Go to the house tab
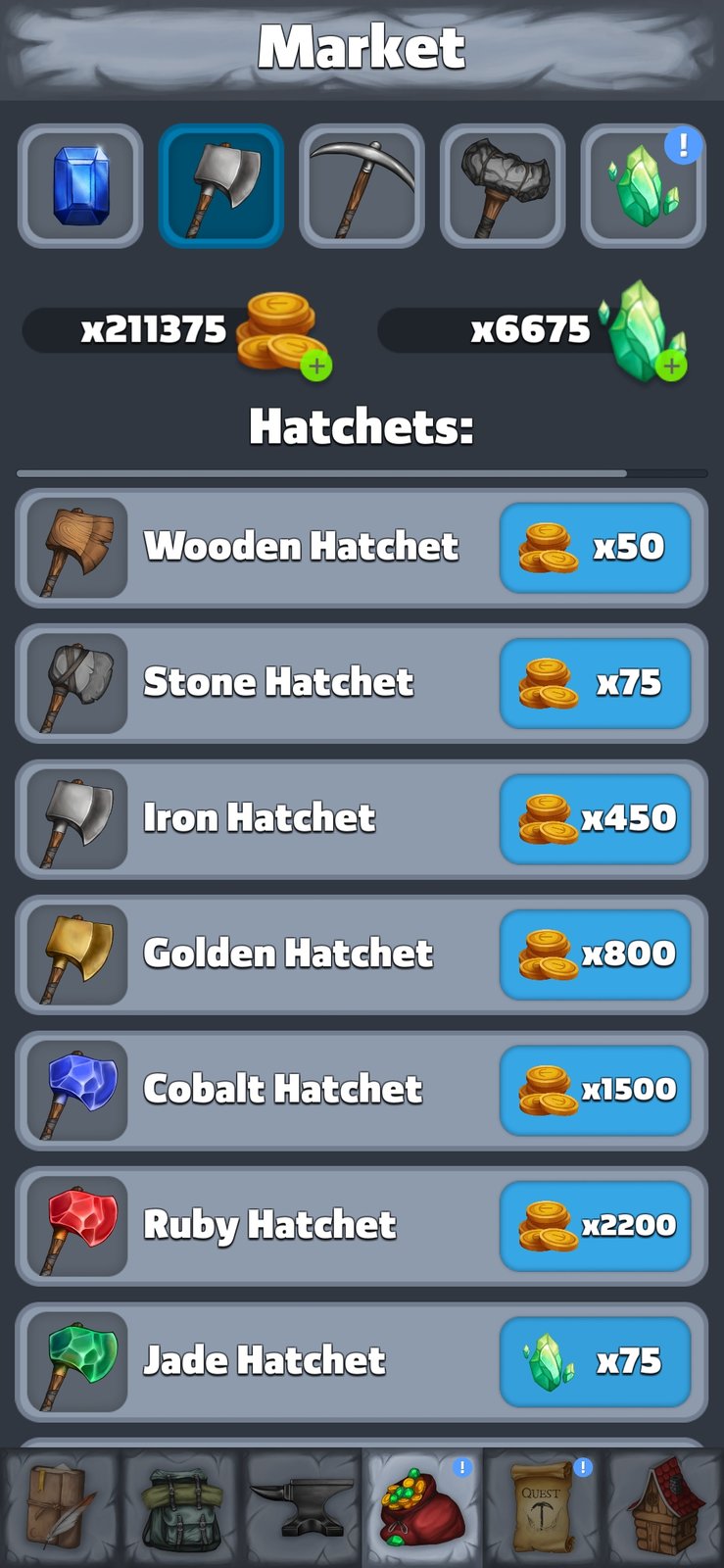The width and height of the screenshot is (724, 1568). click(664, 1509)
